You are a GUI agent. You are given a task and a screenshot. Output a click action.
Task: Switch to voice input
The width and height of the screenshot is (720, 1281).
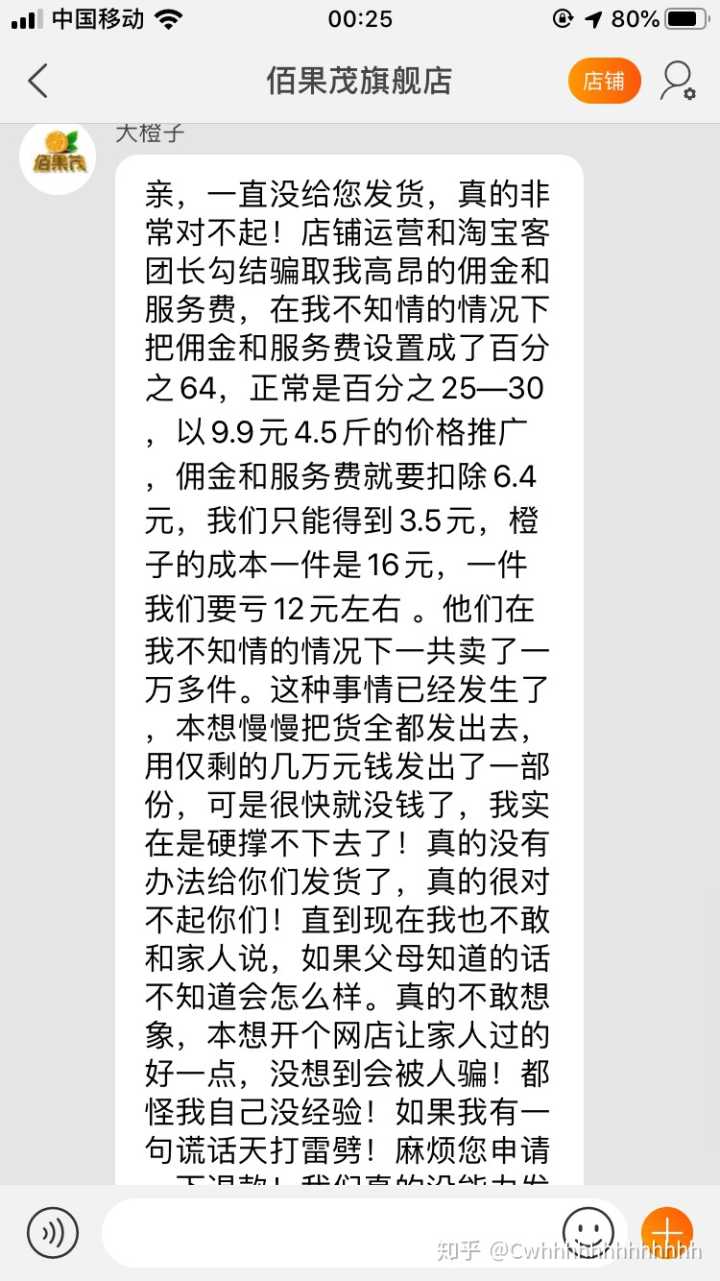pyautogui.click(x=52, y=1232)
